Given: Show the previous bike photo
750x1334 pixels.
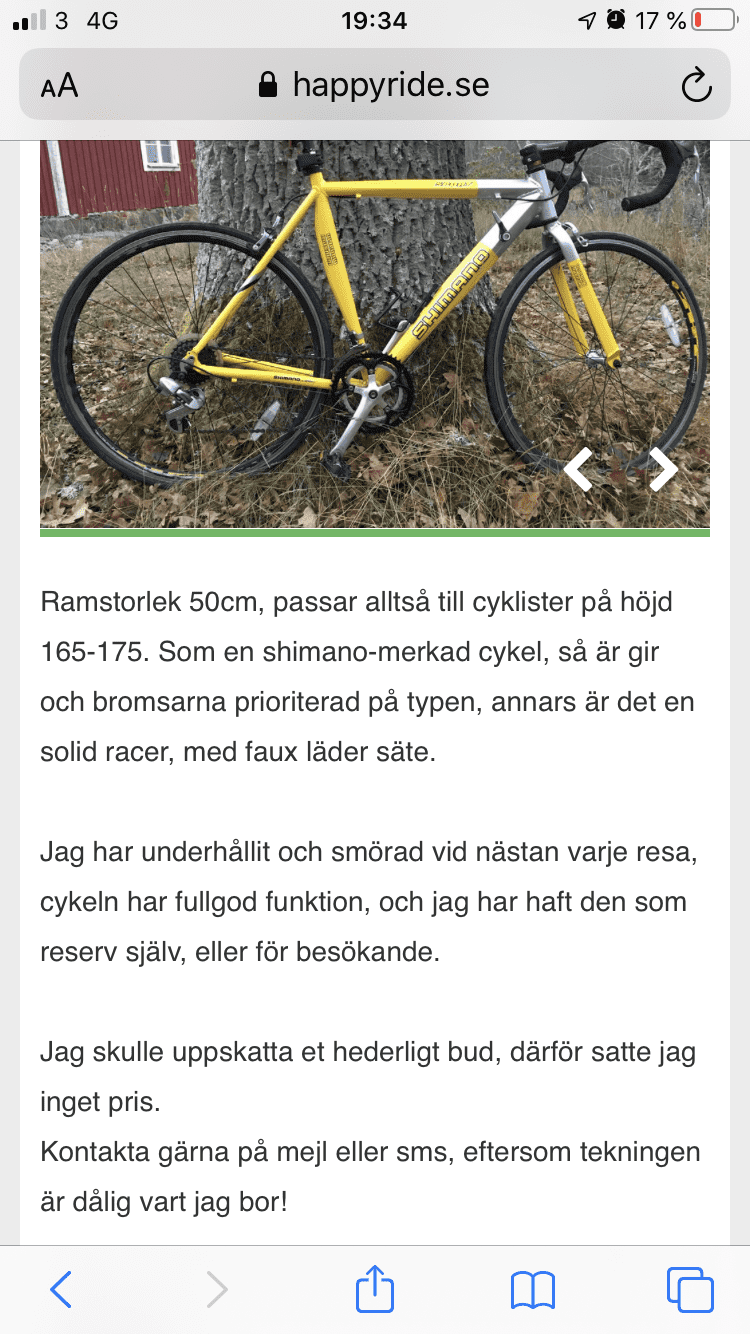Looking at the screenshot, I should click(578, 469).
